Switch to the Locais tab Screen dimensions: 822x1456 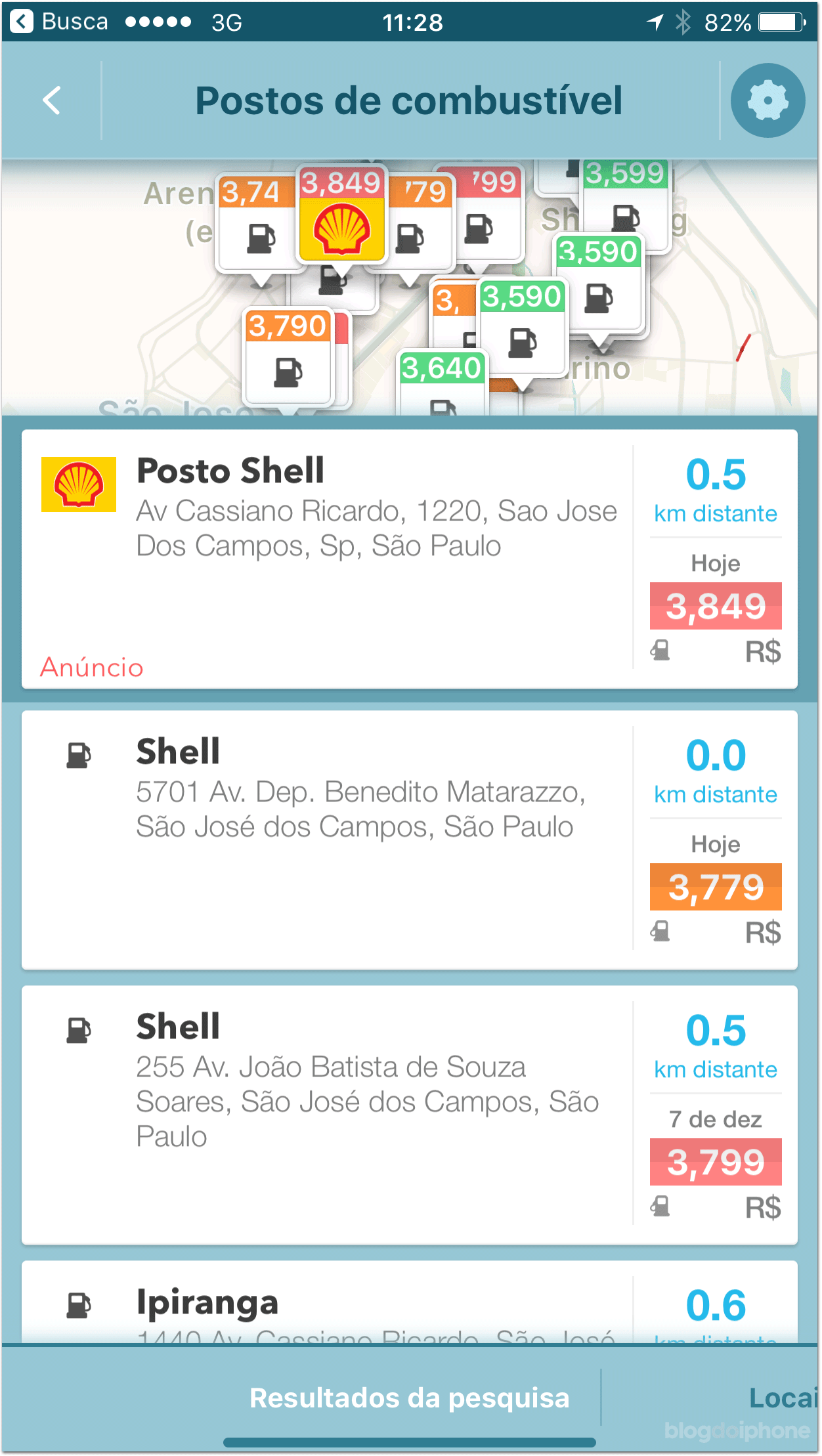pyautogui.click(x=783, y=1398)
